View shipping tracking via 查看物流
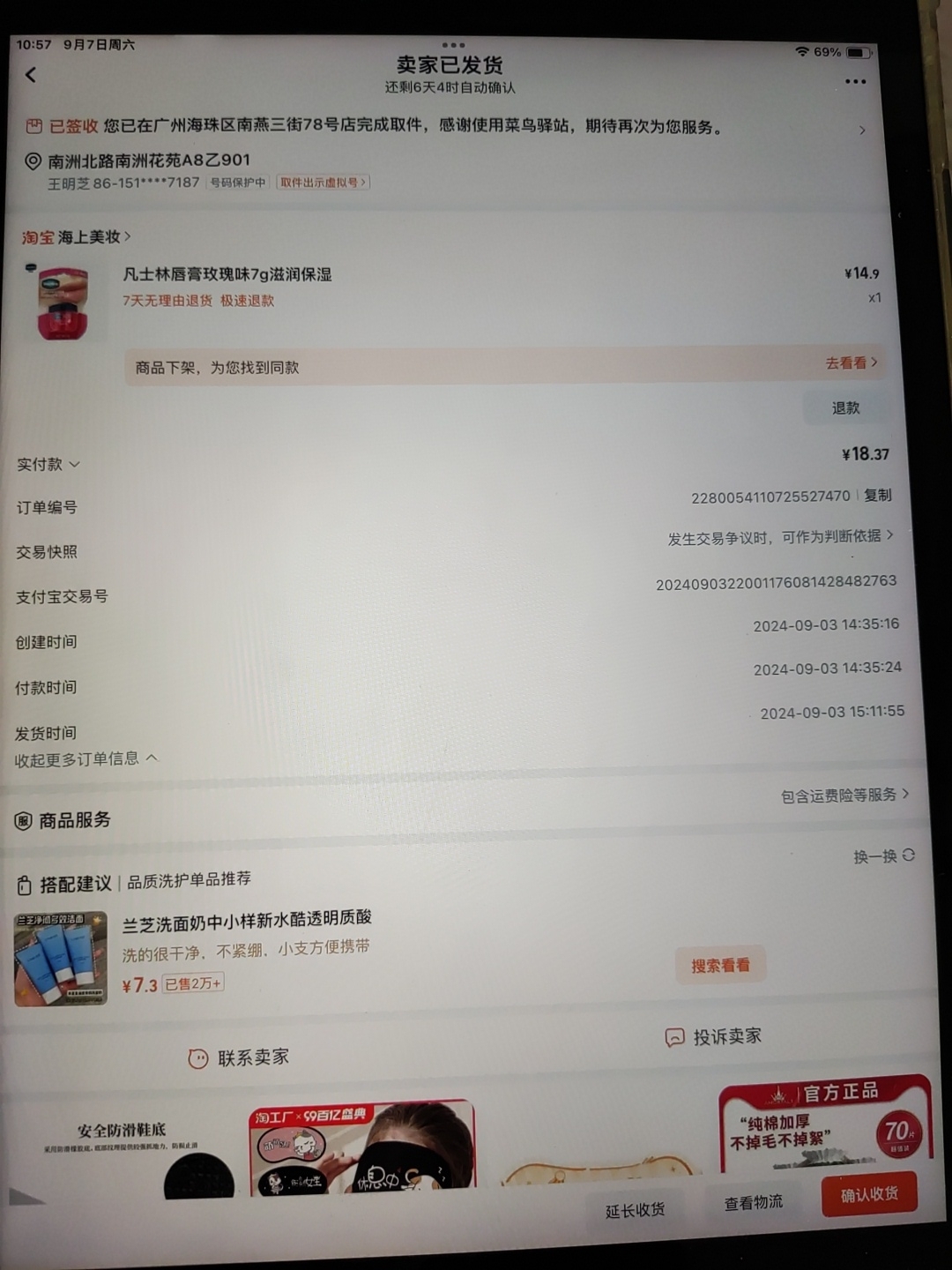This screenshot has height=1270, width=952. (x=753, y=1203)
